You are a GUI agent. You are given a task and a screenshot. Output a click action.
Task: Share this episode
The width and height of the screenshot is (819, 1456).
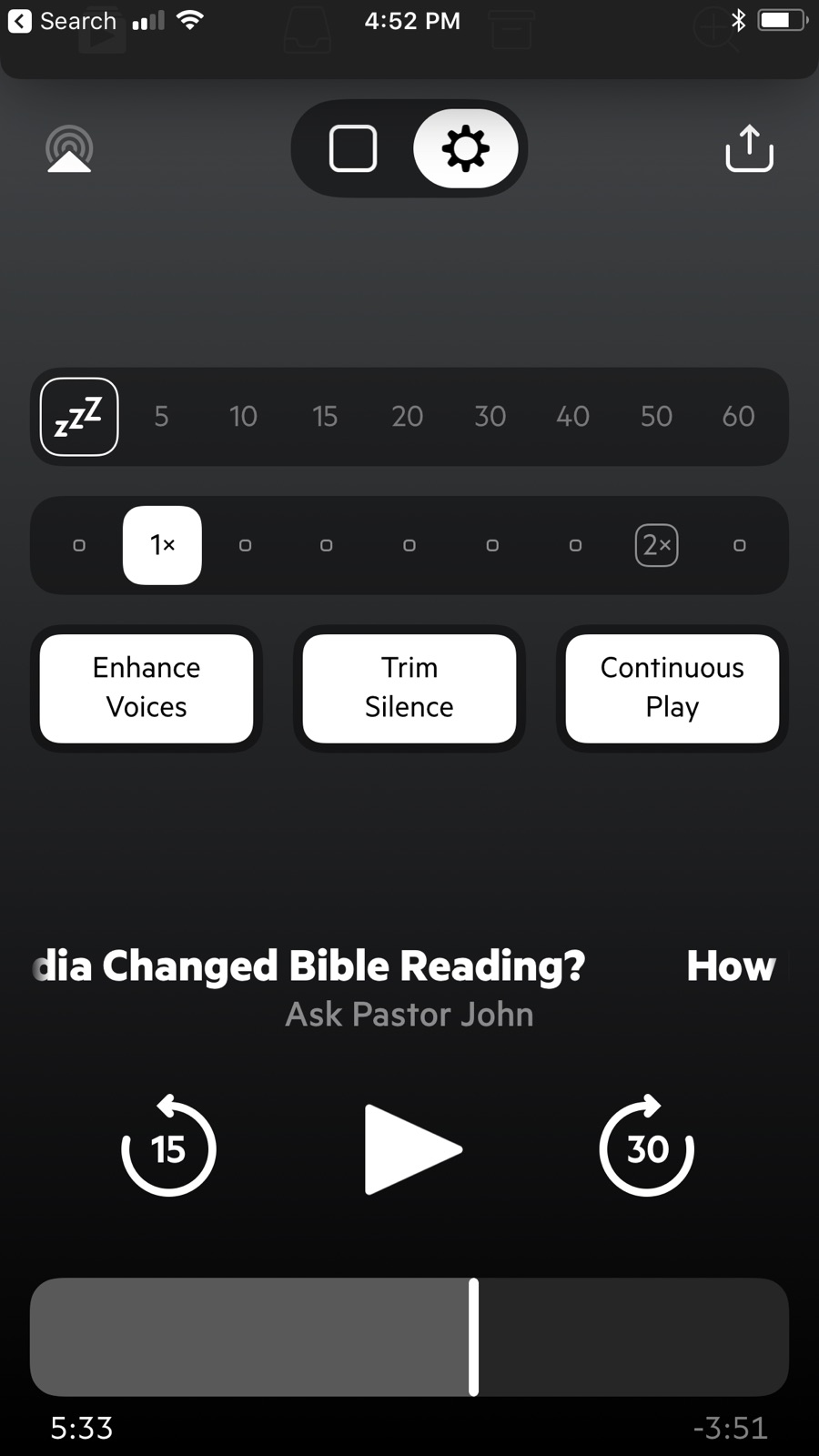tap(749, 147)
